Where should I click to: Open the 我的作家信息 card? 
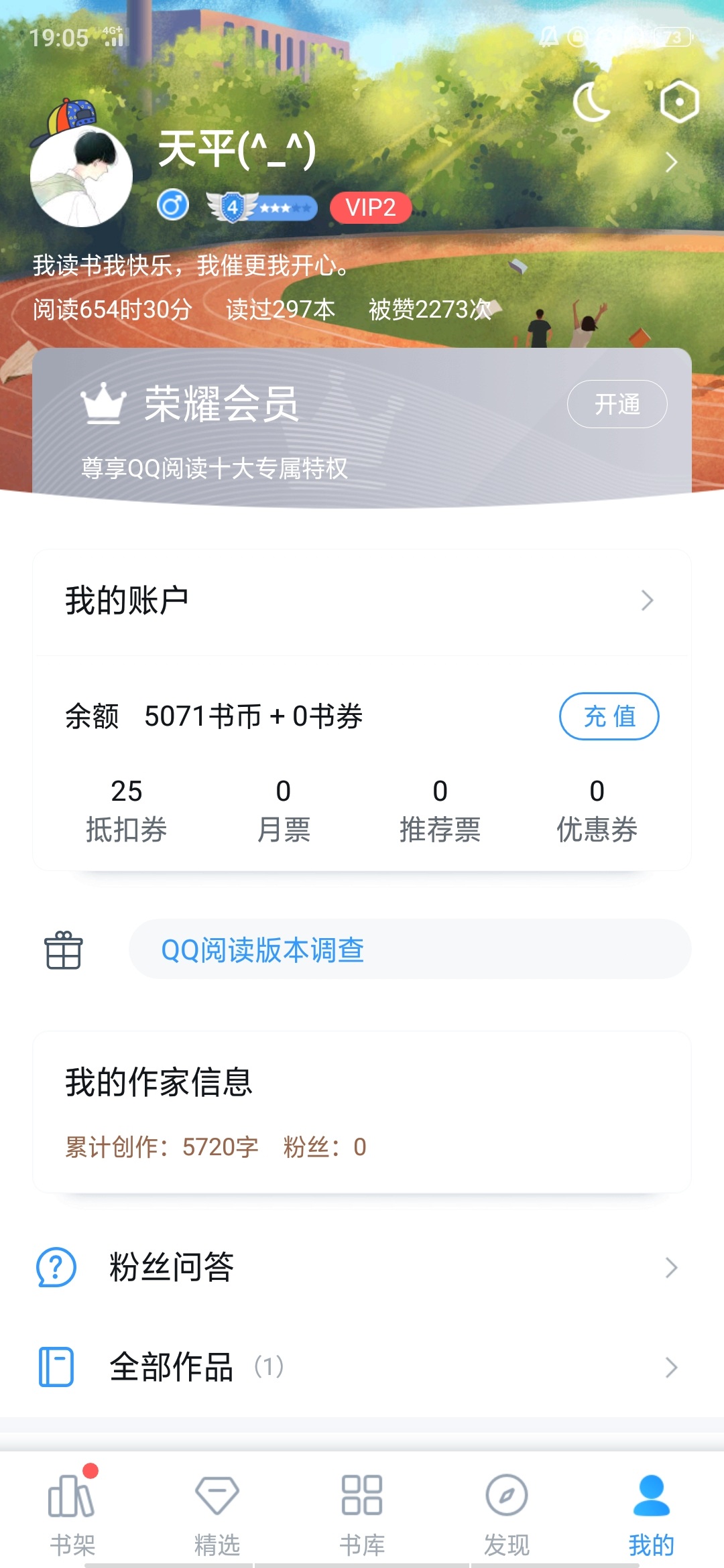[362, 1112]
